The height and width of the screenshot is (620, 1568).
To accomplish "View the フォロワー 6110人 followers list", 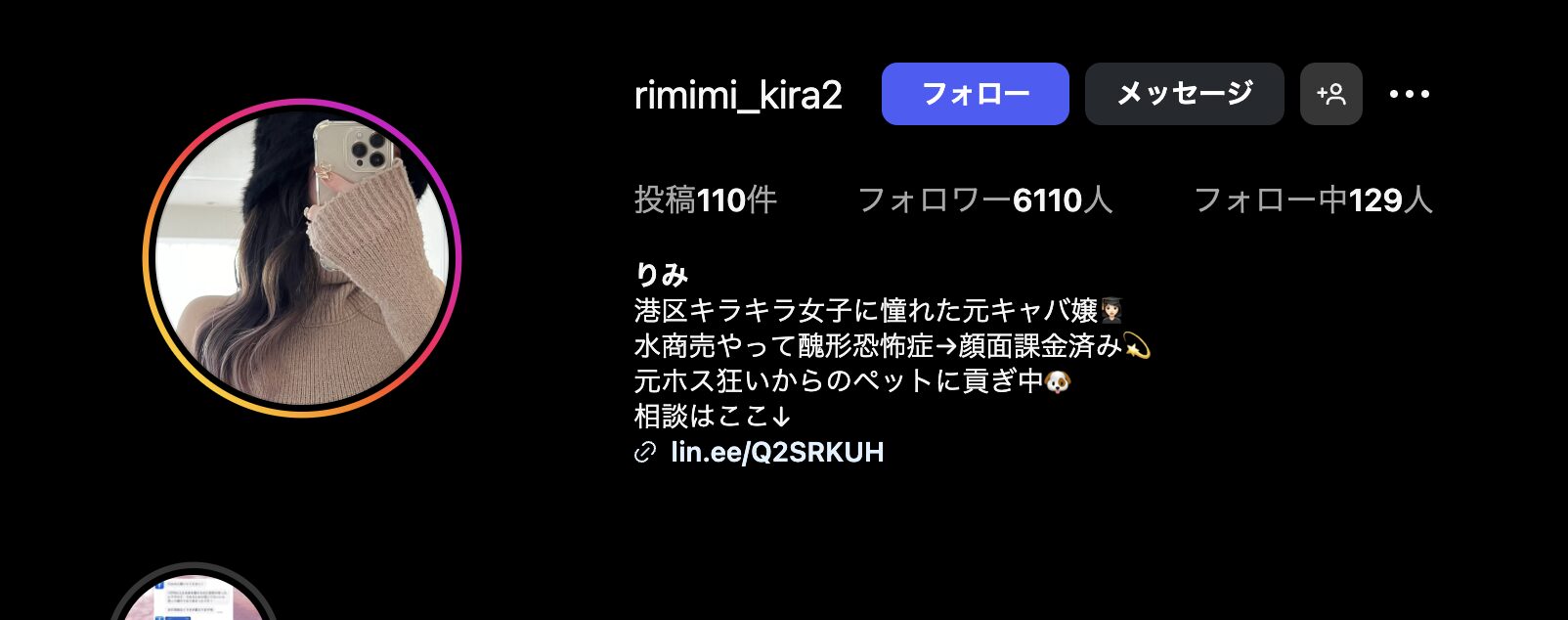I will click(x=984, y=200).
